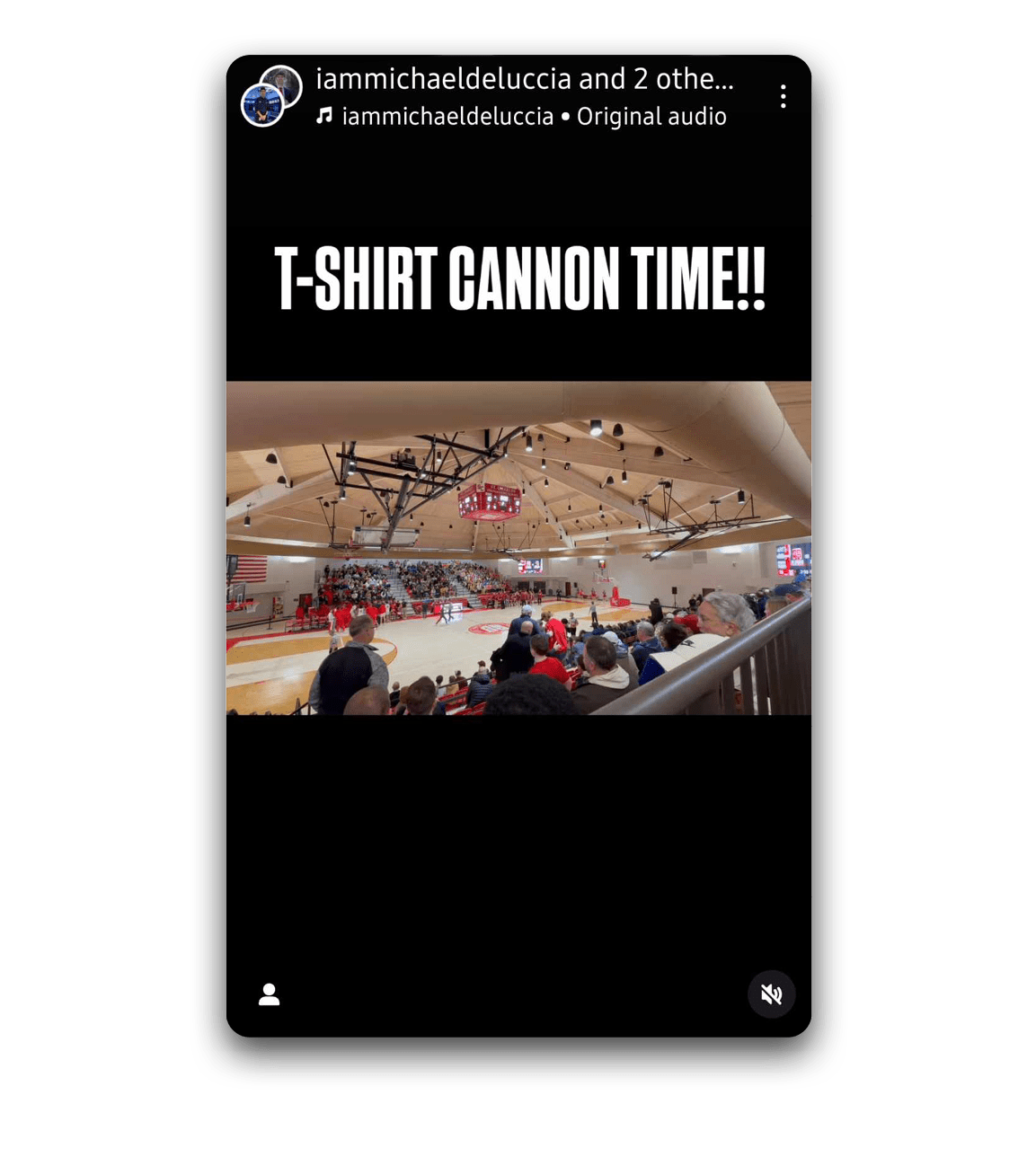Tap the stacked profile pictures
This screenshot has width=1036, height=1157.
tap(271, 96)
